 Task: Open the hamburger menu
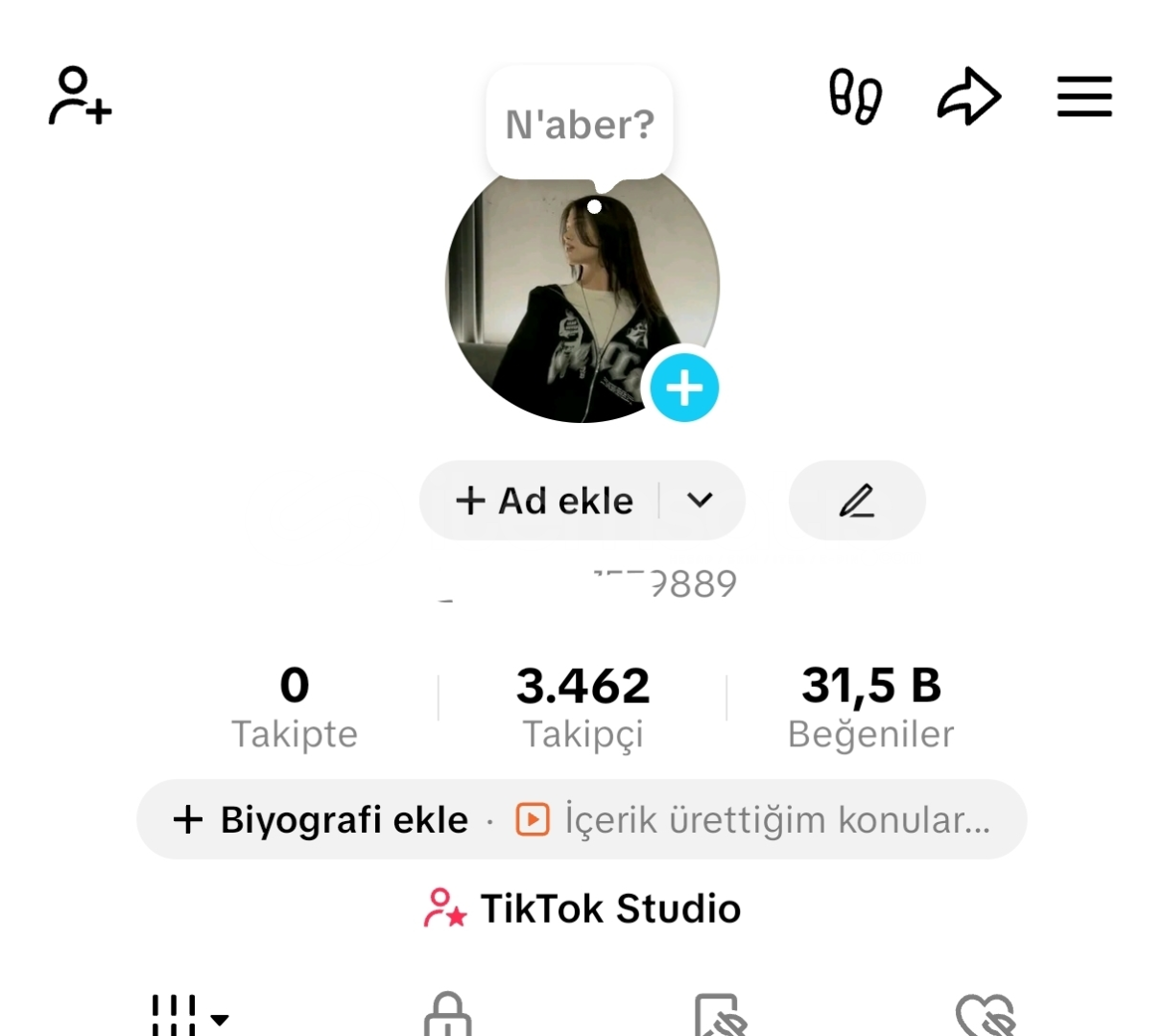point(1084,97)
